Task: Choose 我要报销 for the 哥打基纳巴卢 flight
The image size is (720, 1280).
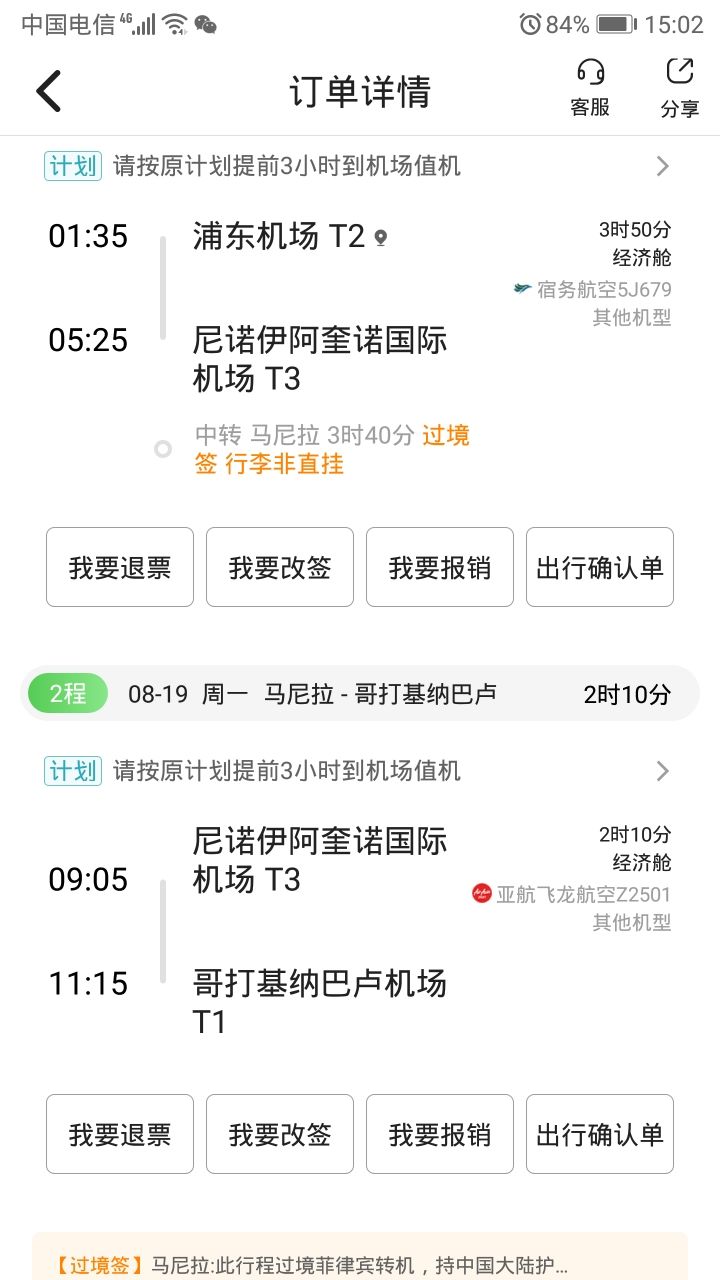Action: pyautogui.click(x=440, y=1134)
